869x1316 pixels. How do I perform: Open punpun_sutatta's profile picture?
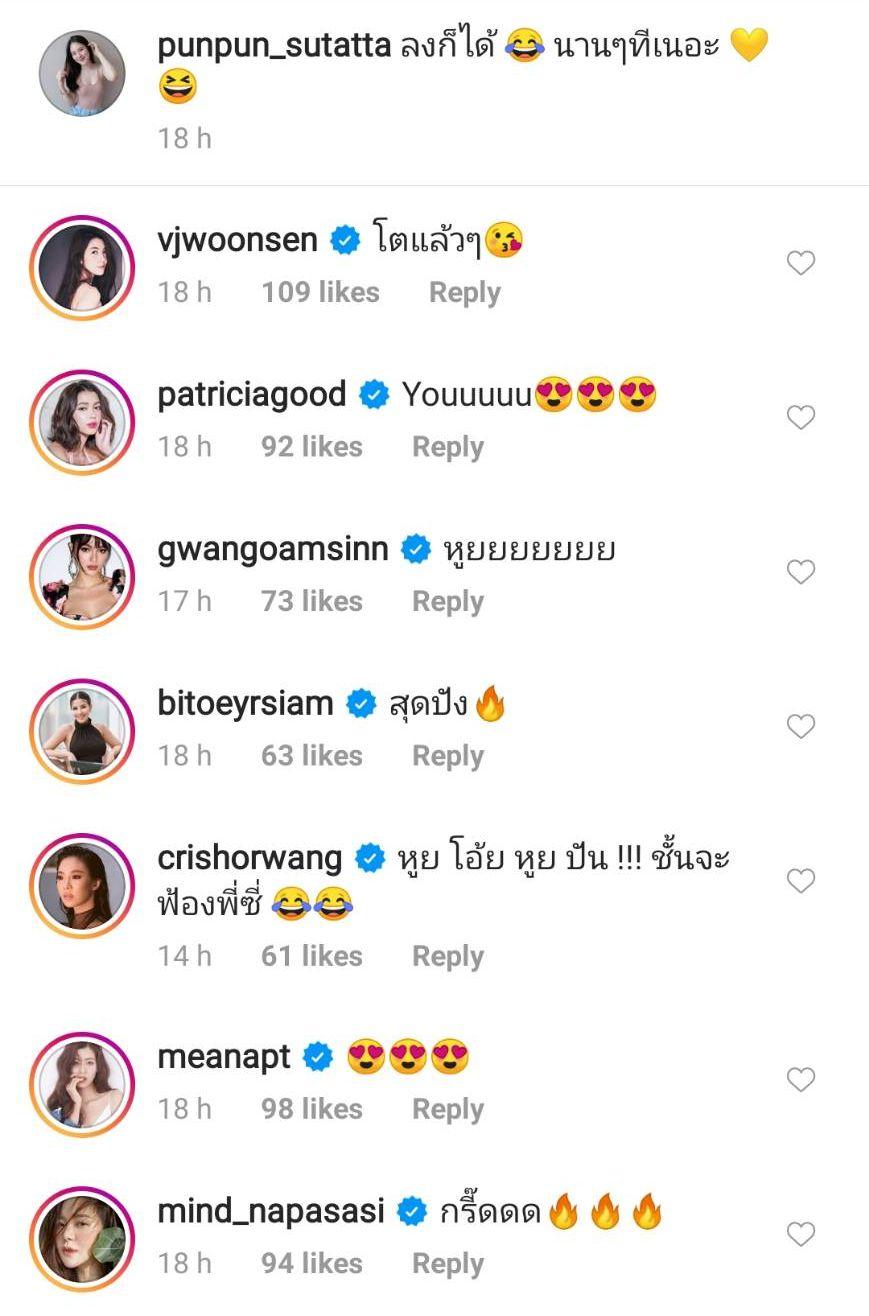[x=82, y=73]
